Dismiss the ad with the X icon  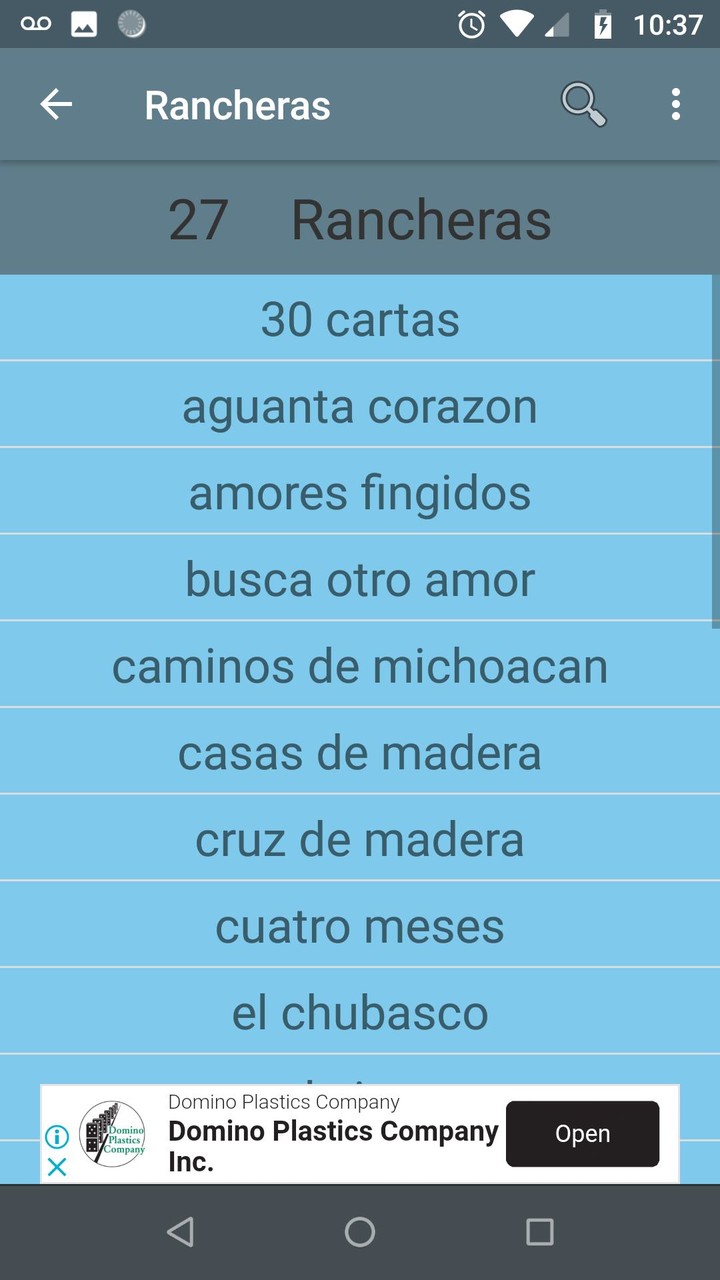[x=57, y=1166]
